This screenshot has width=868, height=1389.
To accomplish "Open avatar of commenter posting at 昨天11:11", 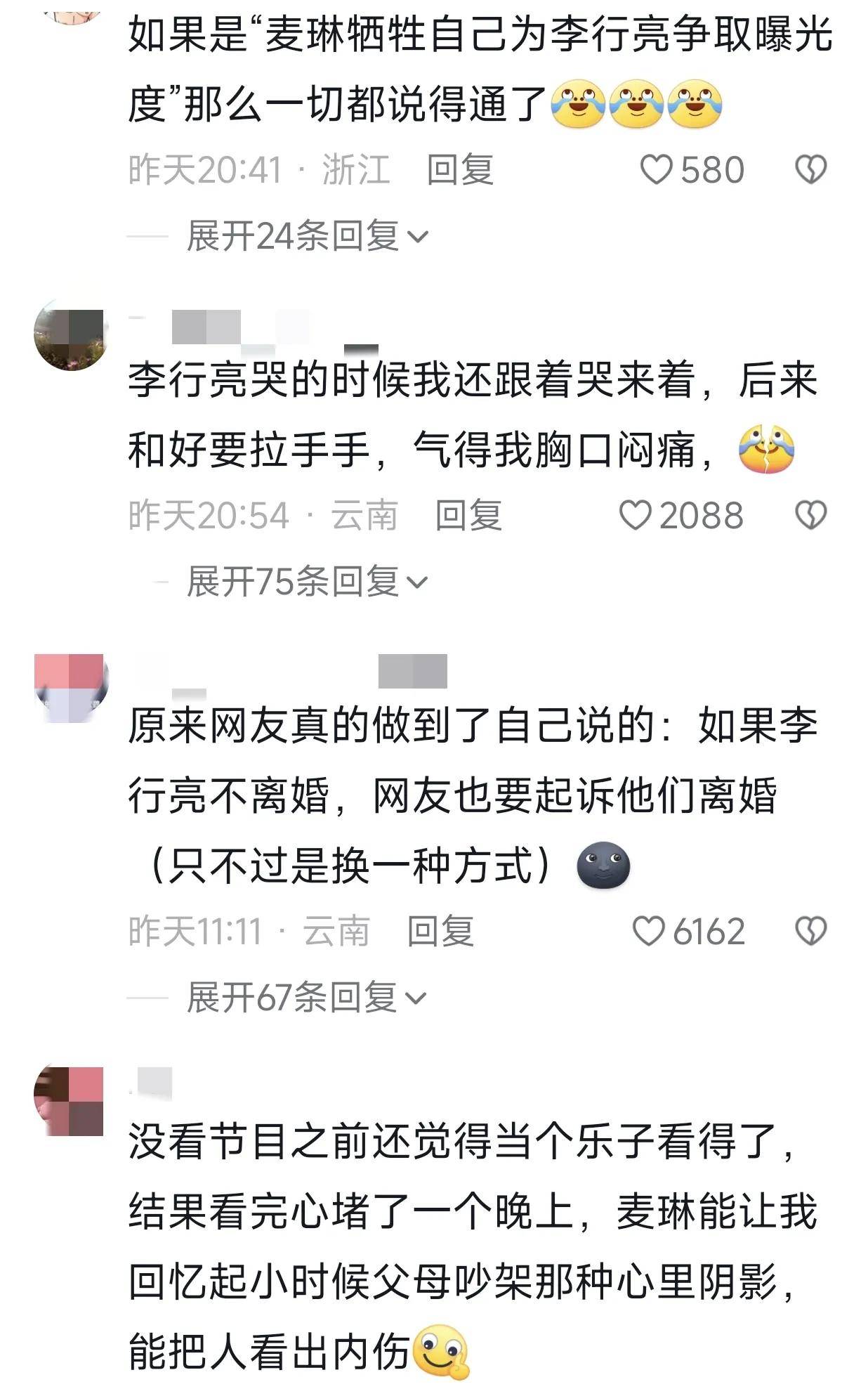I will click(70, 688).
